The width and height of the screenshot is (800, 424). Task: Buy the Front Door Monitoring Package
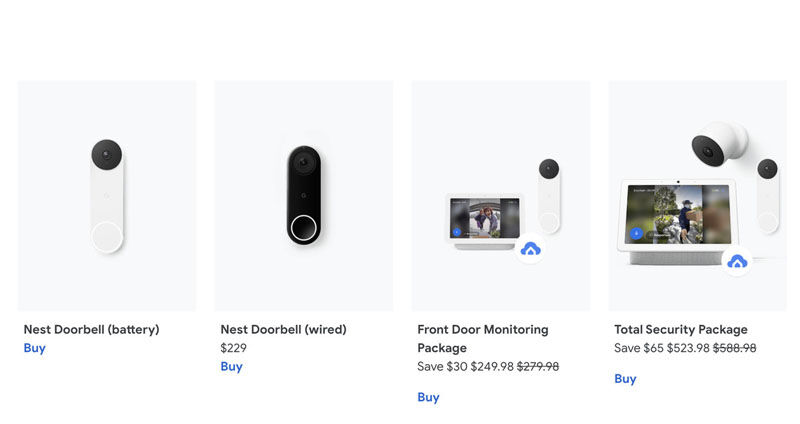tap(428, 397)
